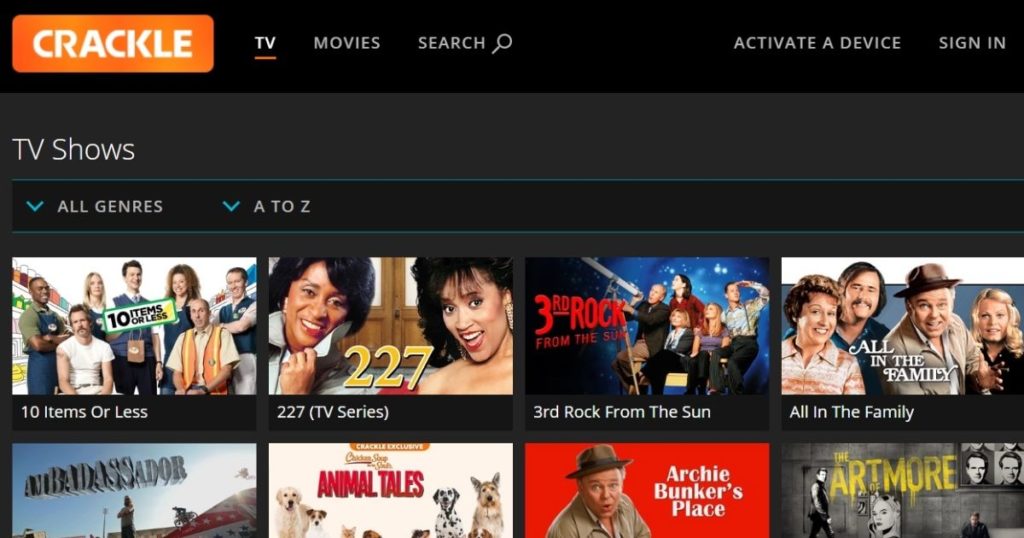Expand the A to Z sort dropdown
This screenshot has height=538, width=1024.
(x=268, y=206)
